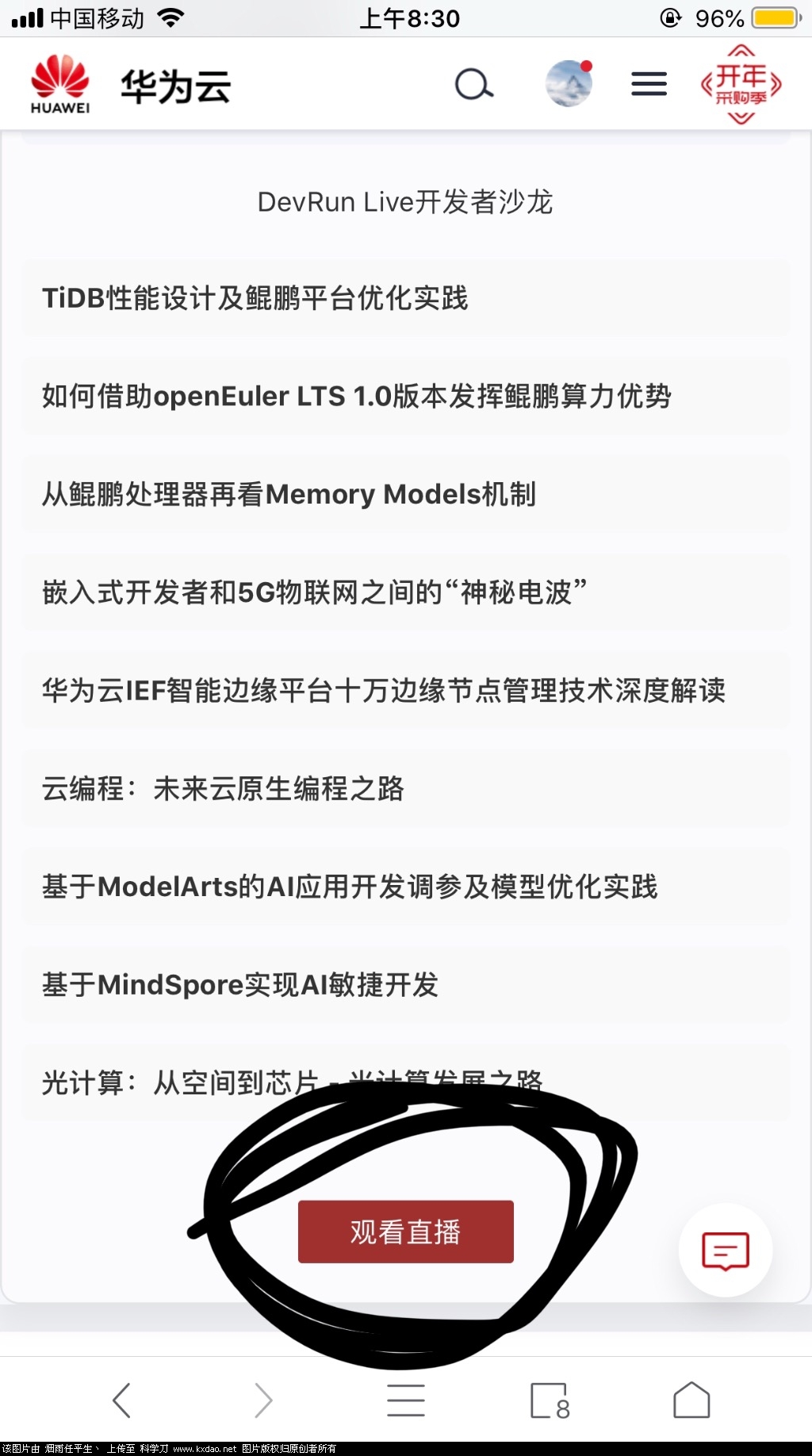Open 基于MindSpore实现AI敏捷开发 session

pos(239,985)
